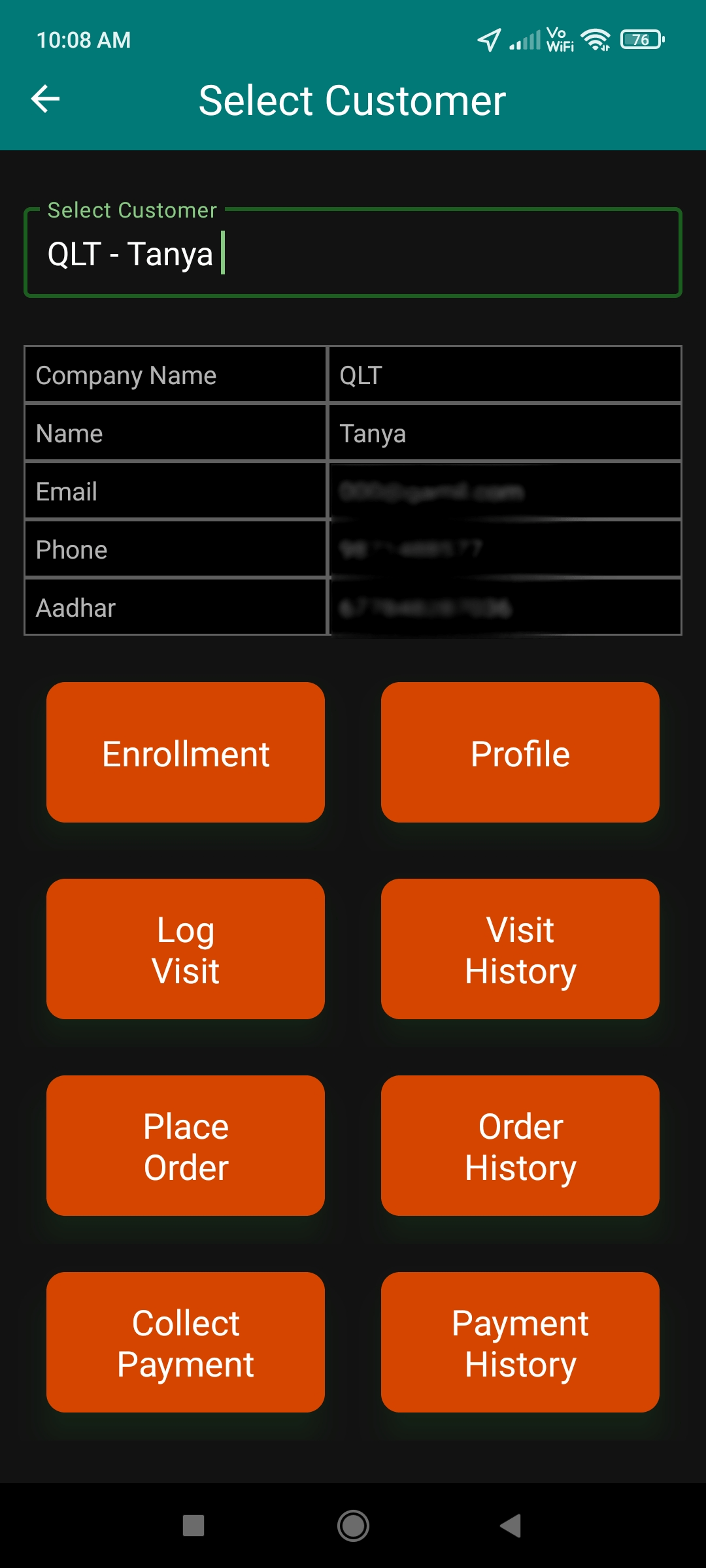
Task: Show Payment History
Action: [520, 1343]
